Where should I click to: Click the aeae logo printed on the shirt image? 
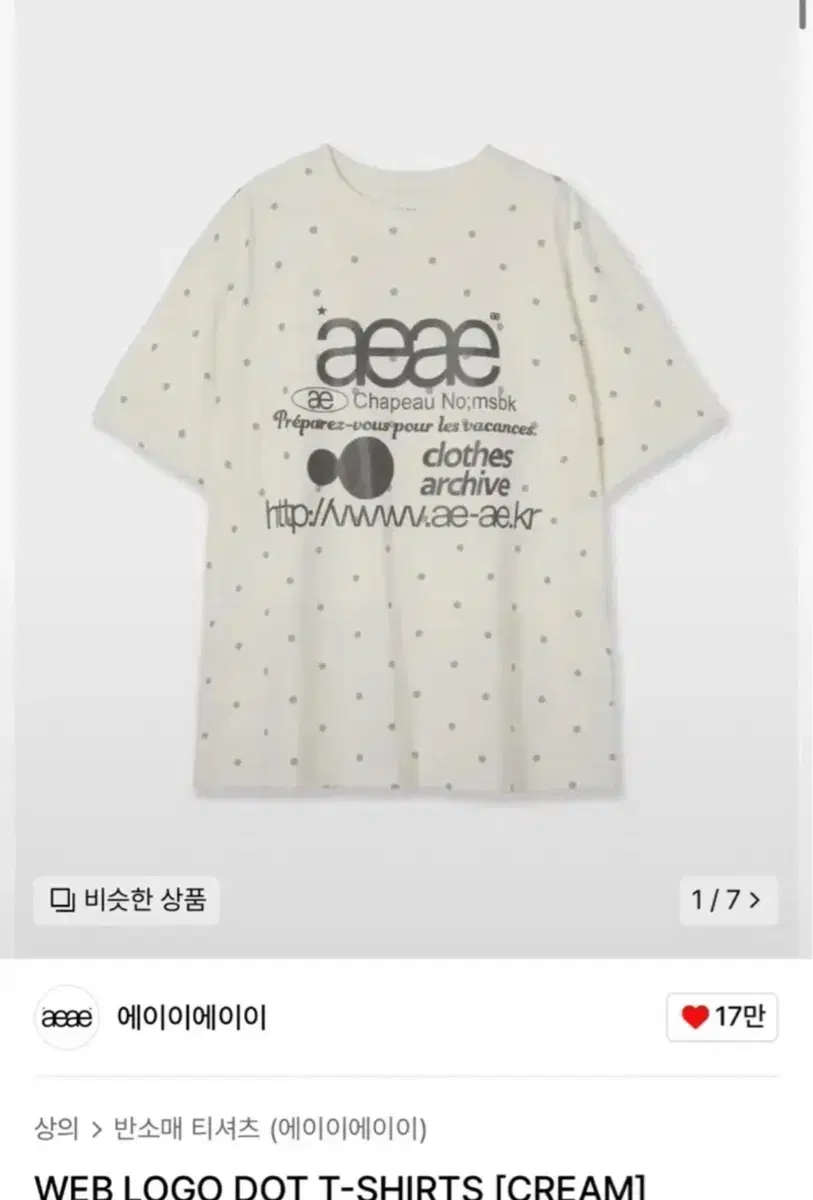pyautogui.click(x=408, y=350)
